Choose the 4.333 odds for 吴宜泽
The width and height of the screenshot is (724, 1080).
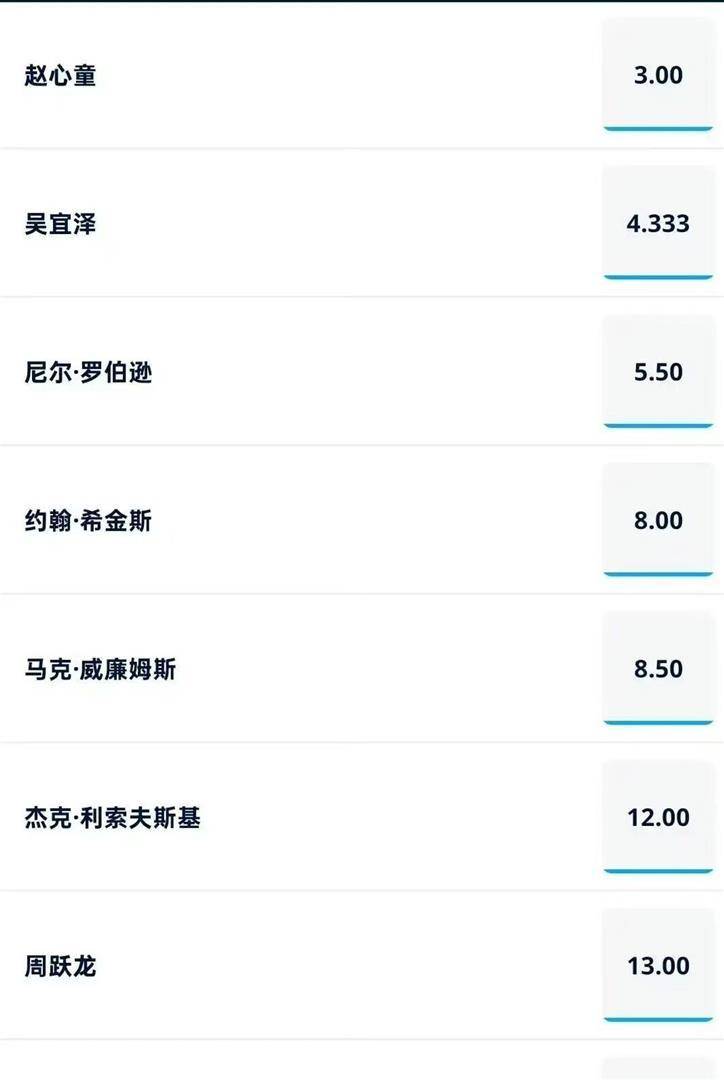658,224
